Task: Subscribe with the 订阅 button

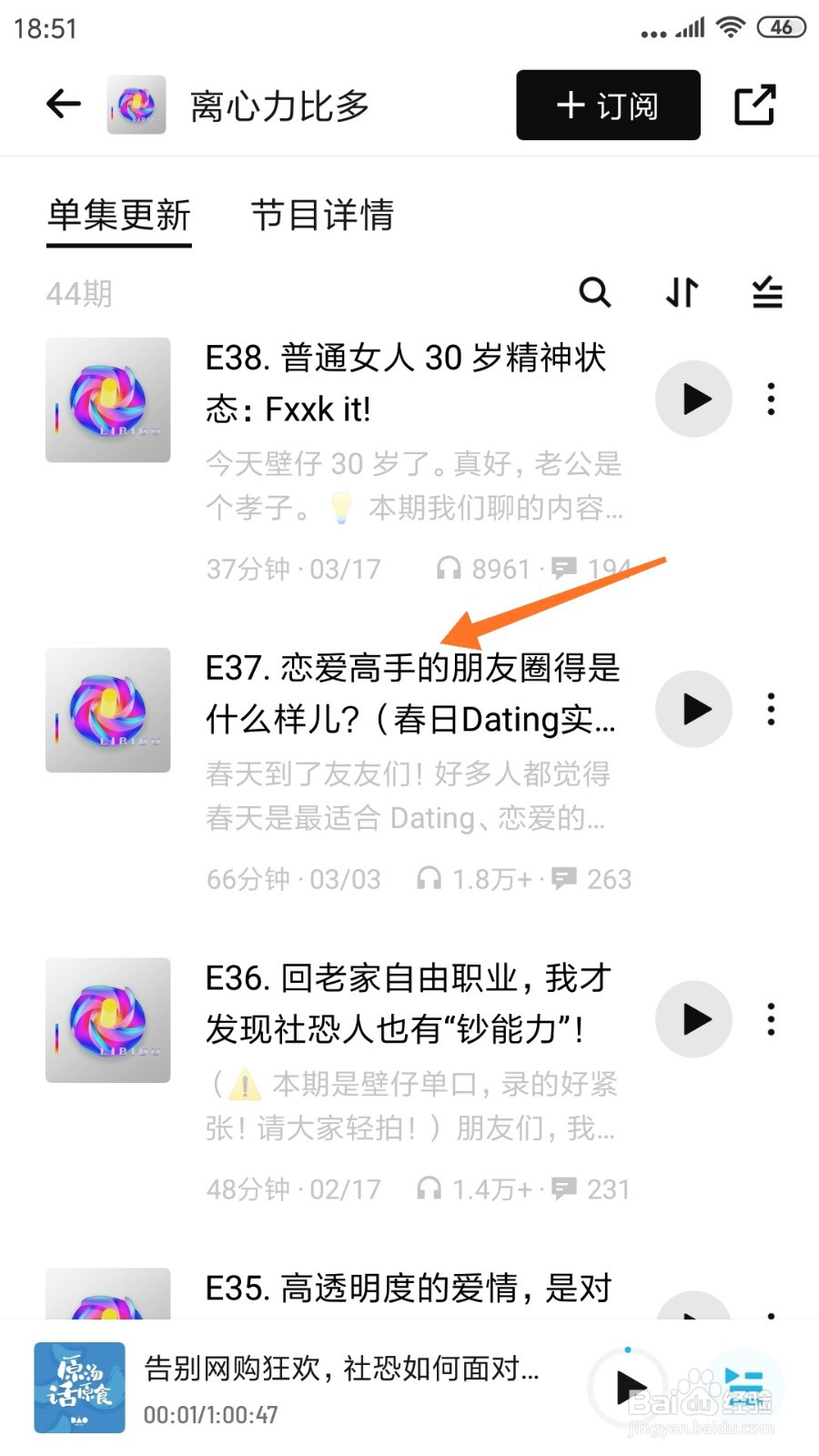Action: pos(608,106)
